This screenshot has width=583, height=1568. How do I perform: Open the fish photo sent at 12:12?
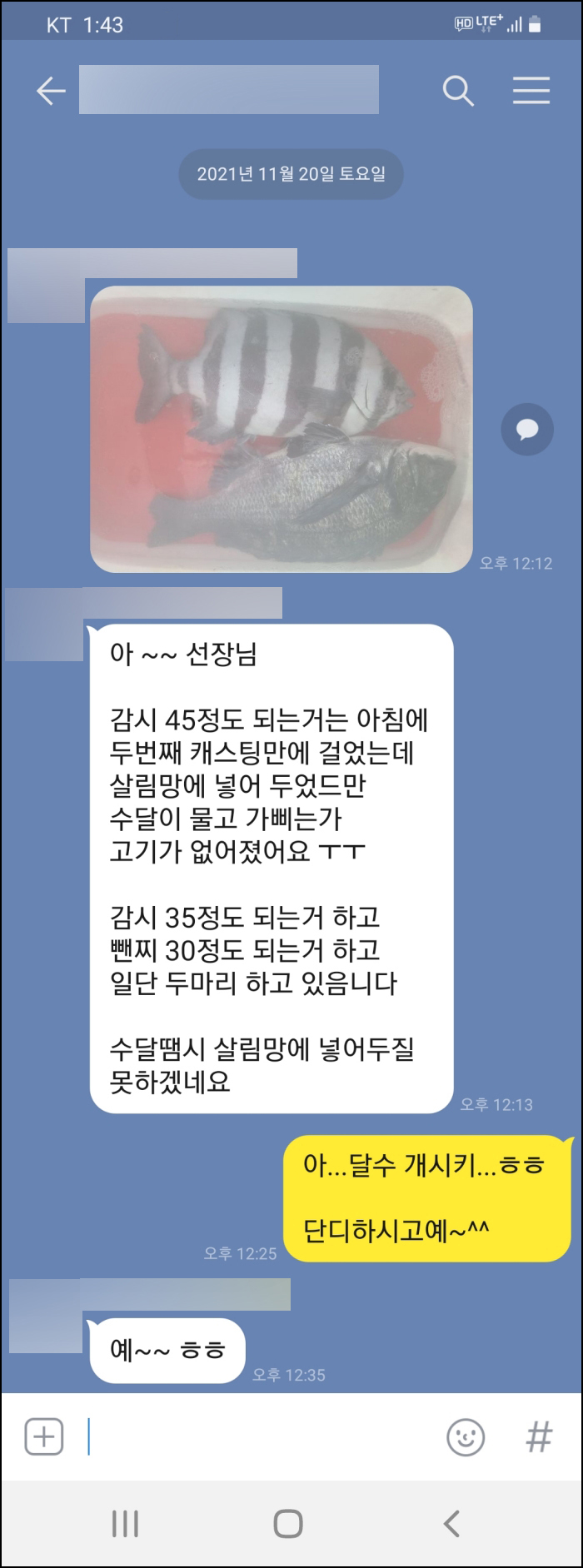click(281, 429)
